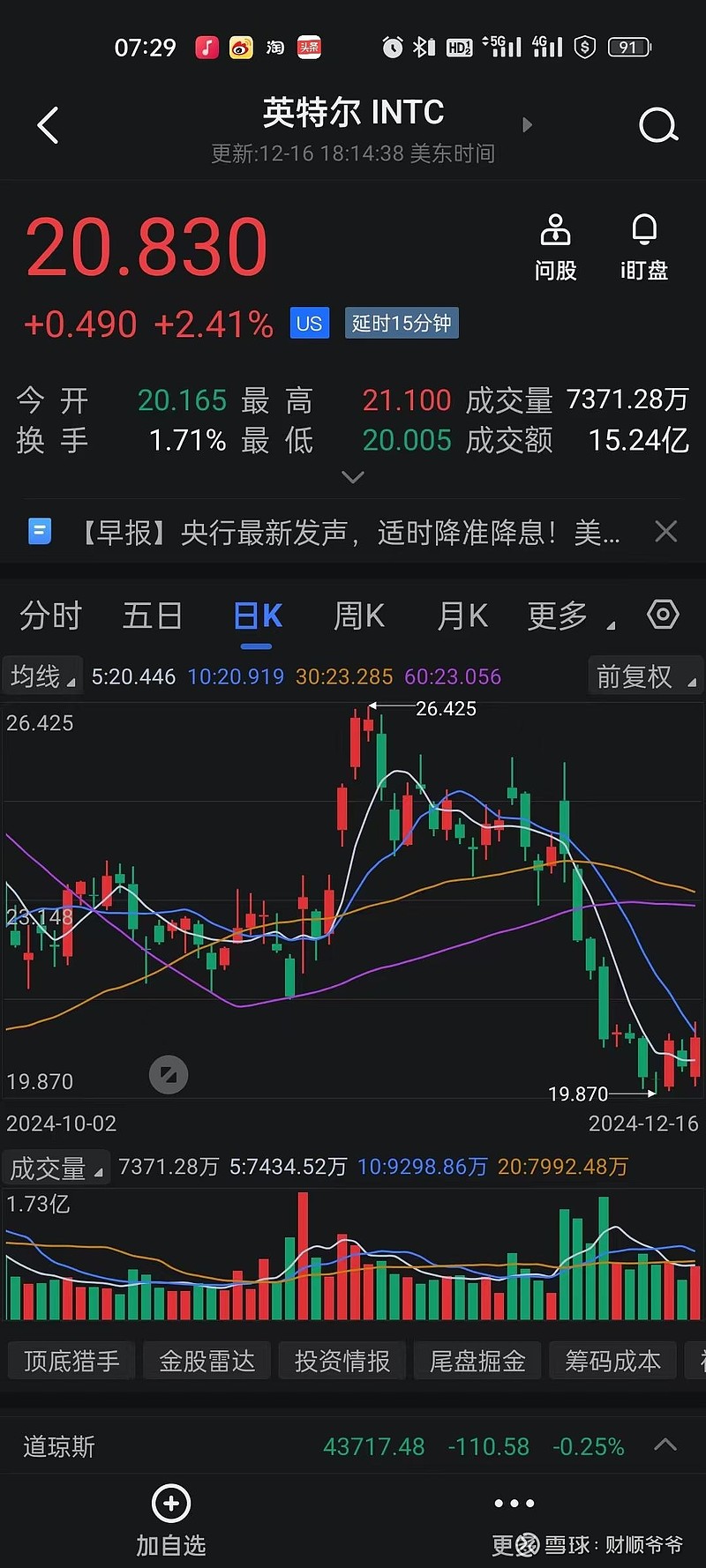706x1568 pixels.
Task: Dismiss the news banner with the X icon
Action: click(x=666, y=532)
